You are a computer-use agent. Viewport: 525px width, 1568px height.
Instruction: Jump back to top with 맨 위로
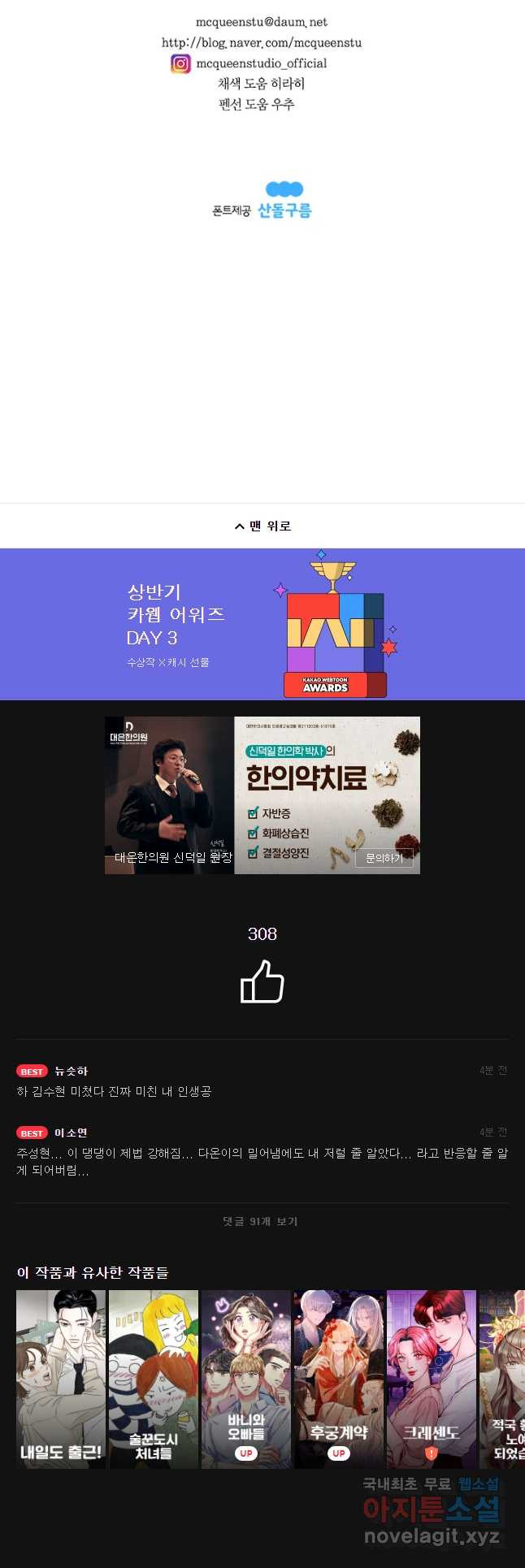point(262,526)
